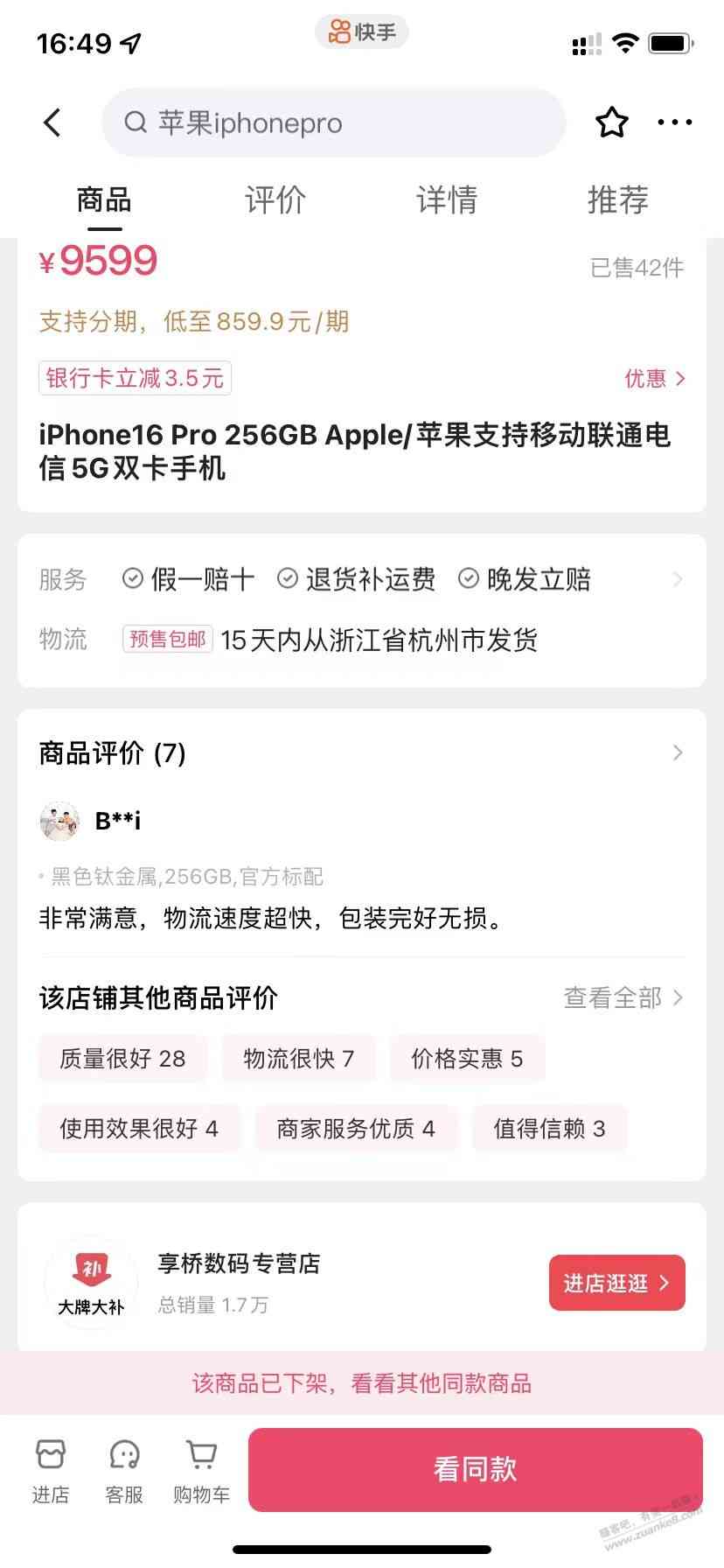Image resolution: width=724 pixels, height=1568 pixels.
Task: Open the three-dot overflow menu
Action: coord(674,122)
